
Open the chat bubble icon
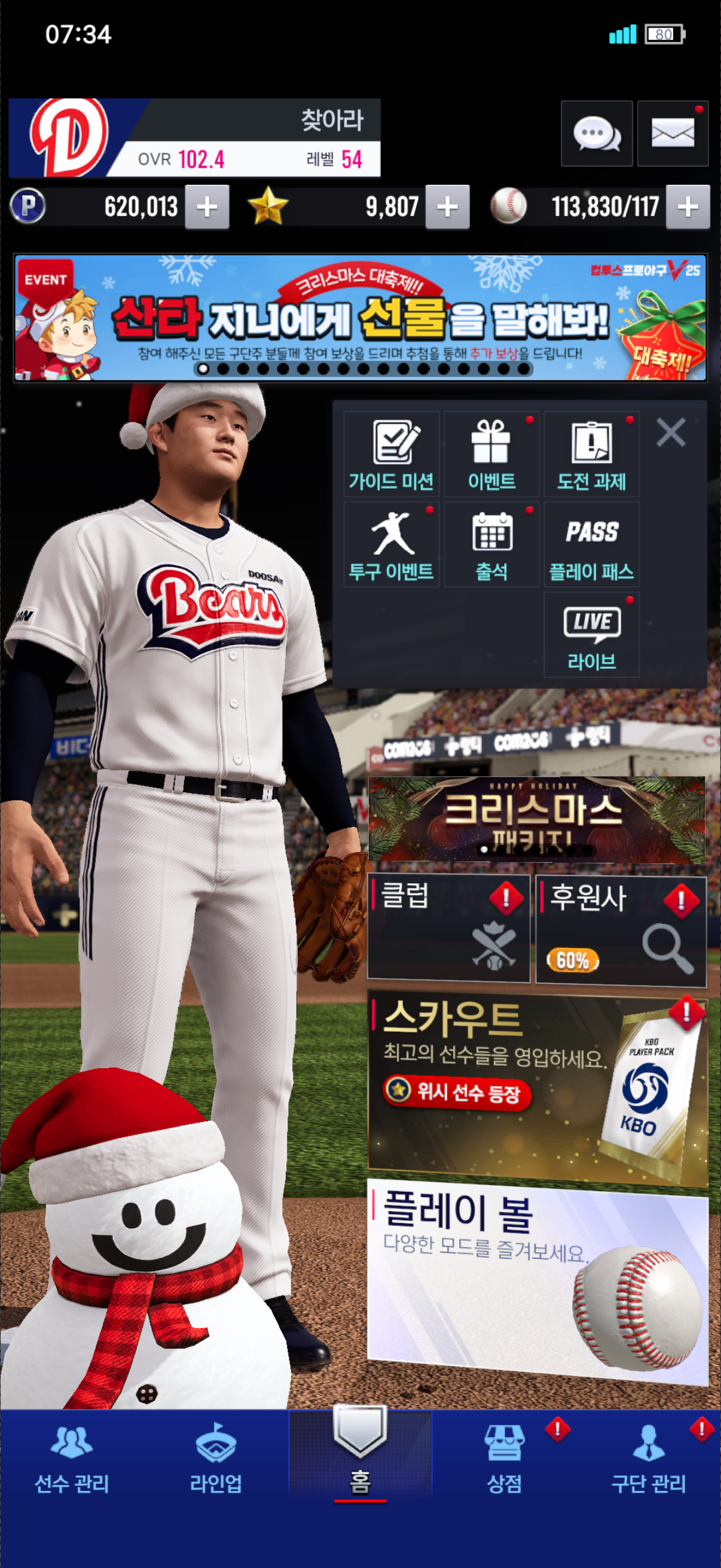(596, 133)
